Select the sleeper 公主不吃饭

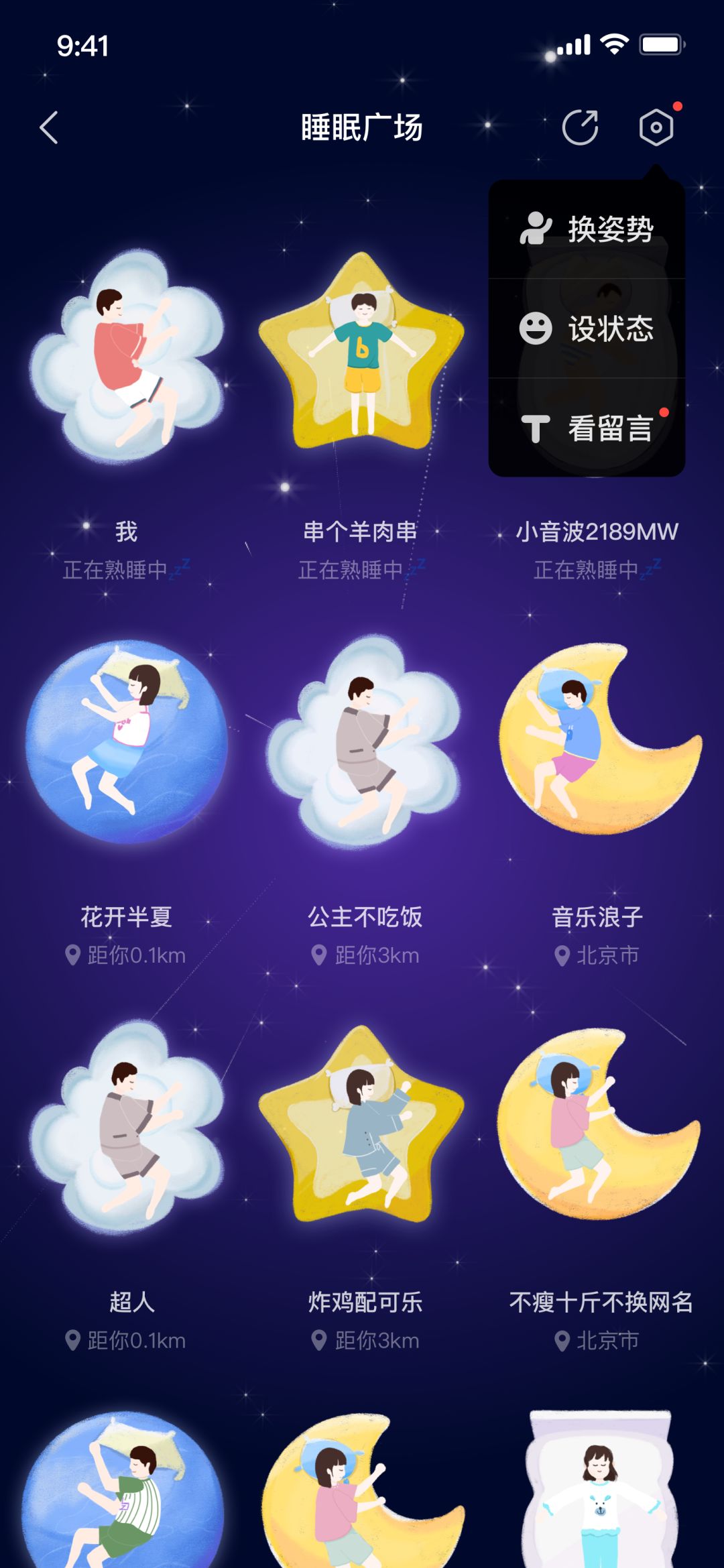363,741
